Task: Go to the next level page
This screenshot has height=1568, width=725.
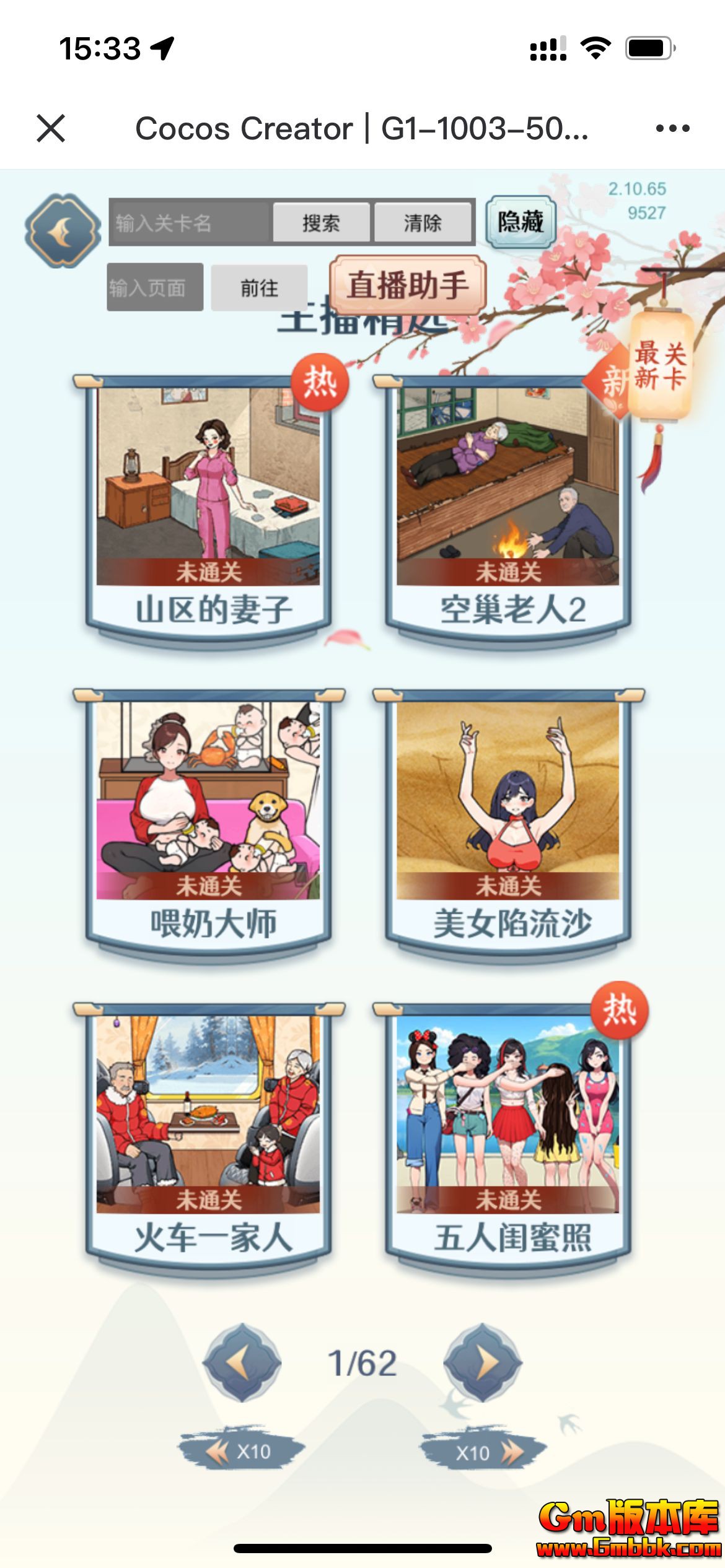Action: [483, 1363]
